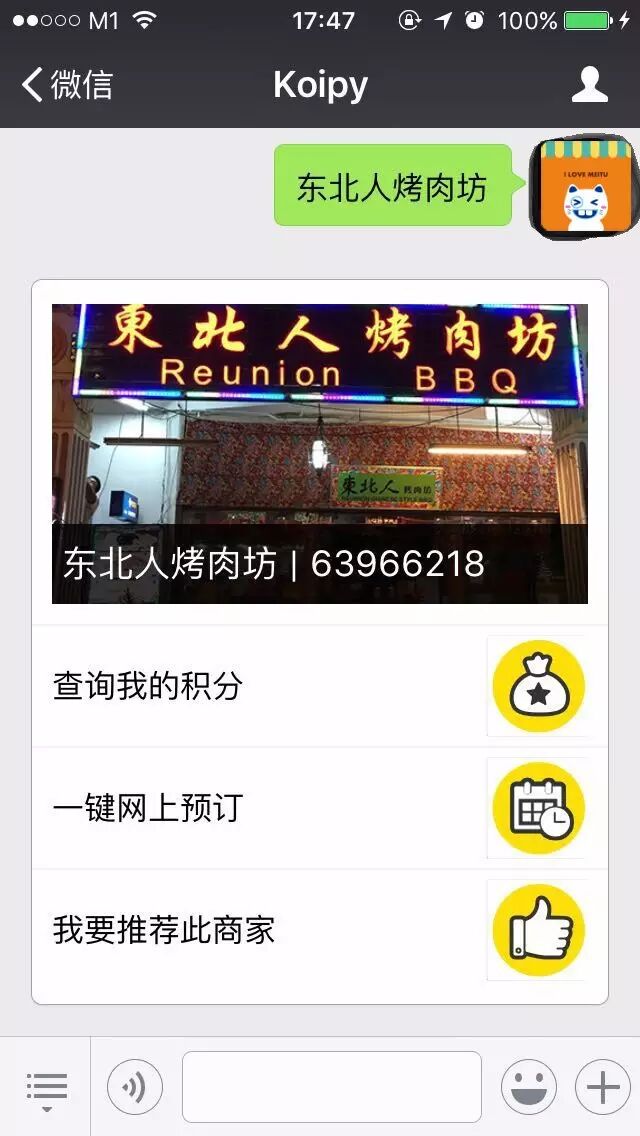Choose 我要推荐此商家 to recommend merchant
The width and height of the screenshot is (640, 1136).
[320, 930]
